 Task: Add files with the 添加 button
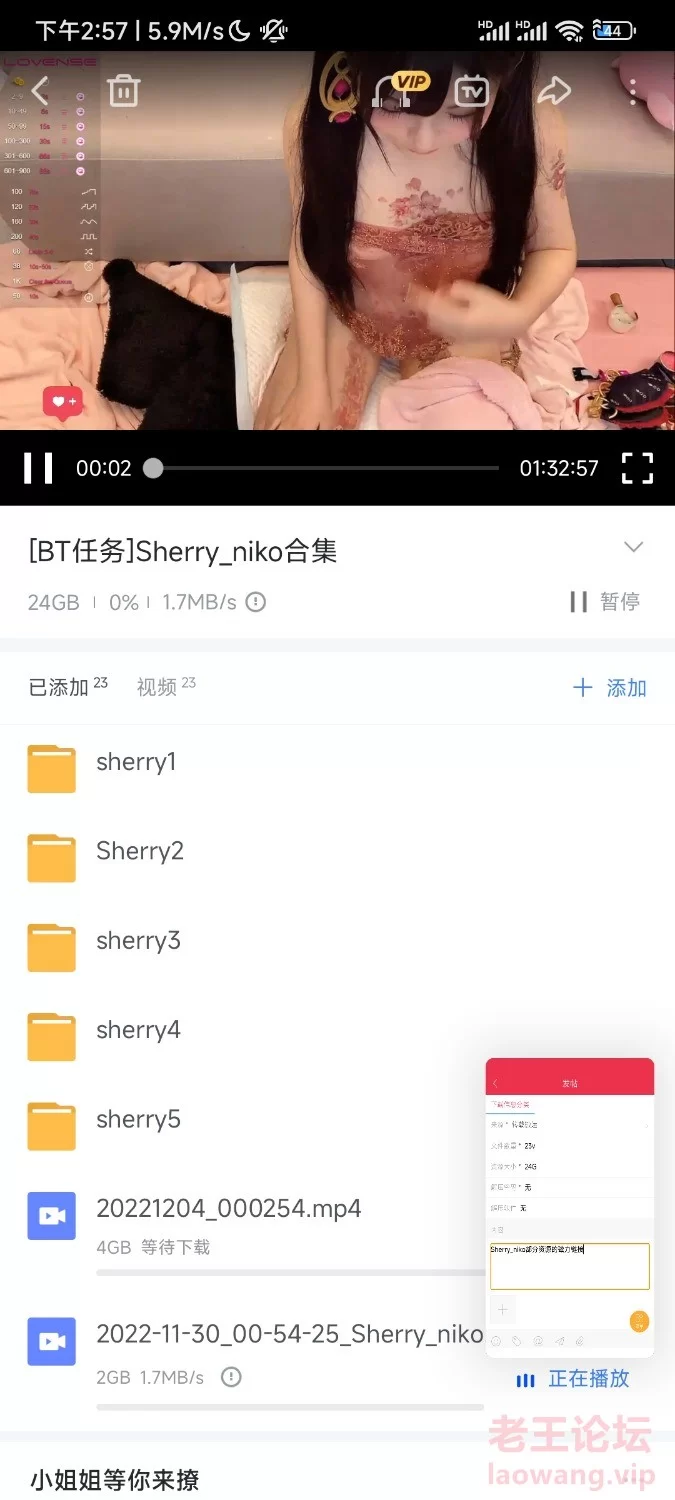click(x=610, y=688)
